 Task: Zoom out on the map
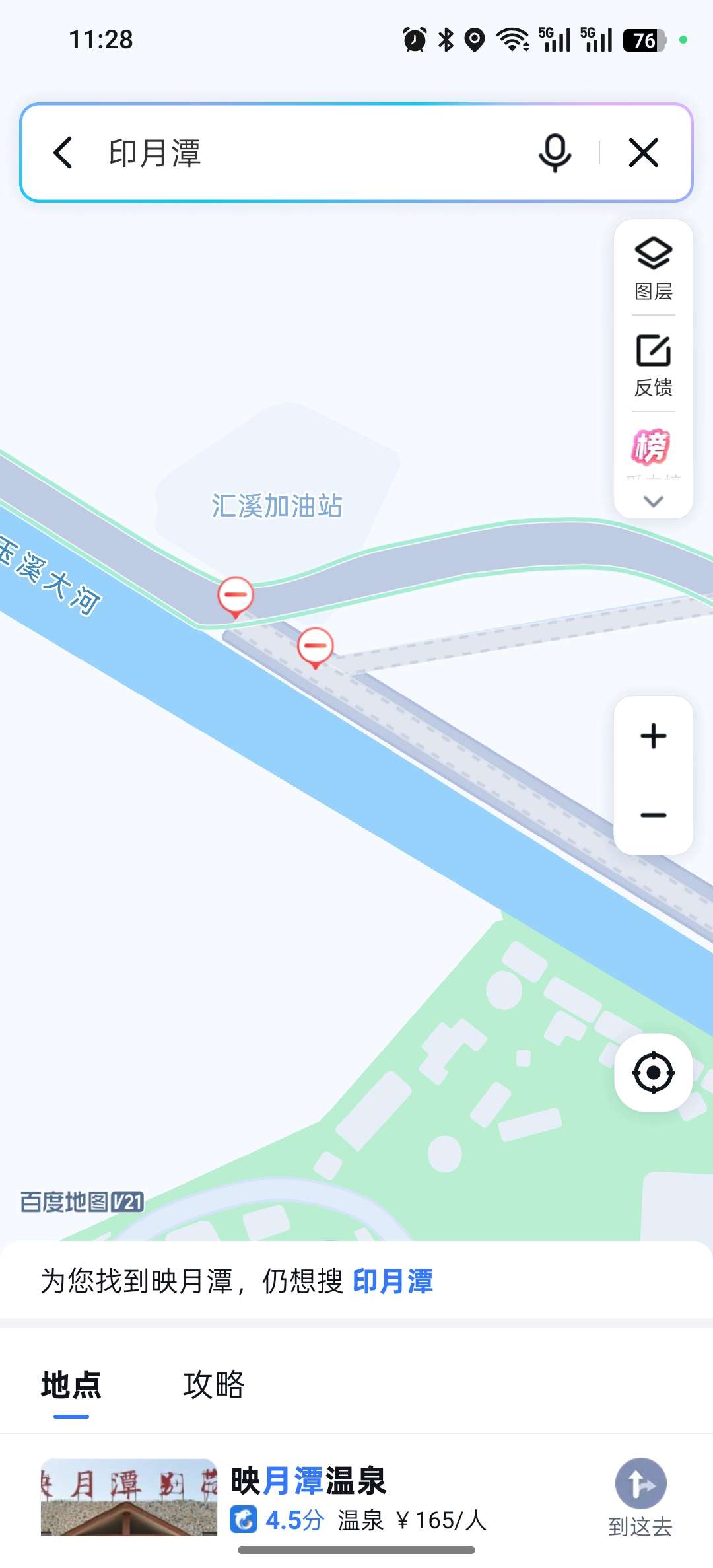coord(653,815)
